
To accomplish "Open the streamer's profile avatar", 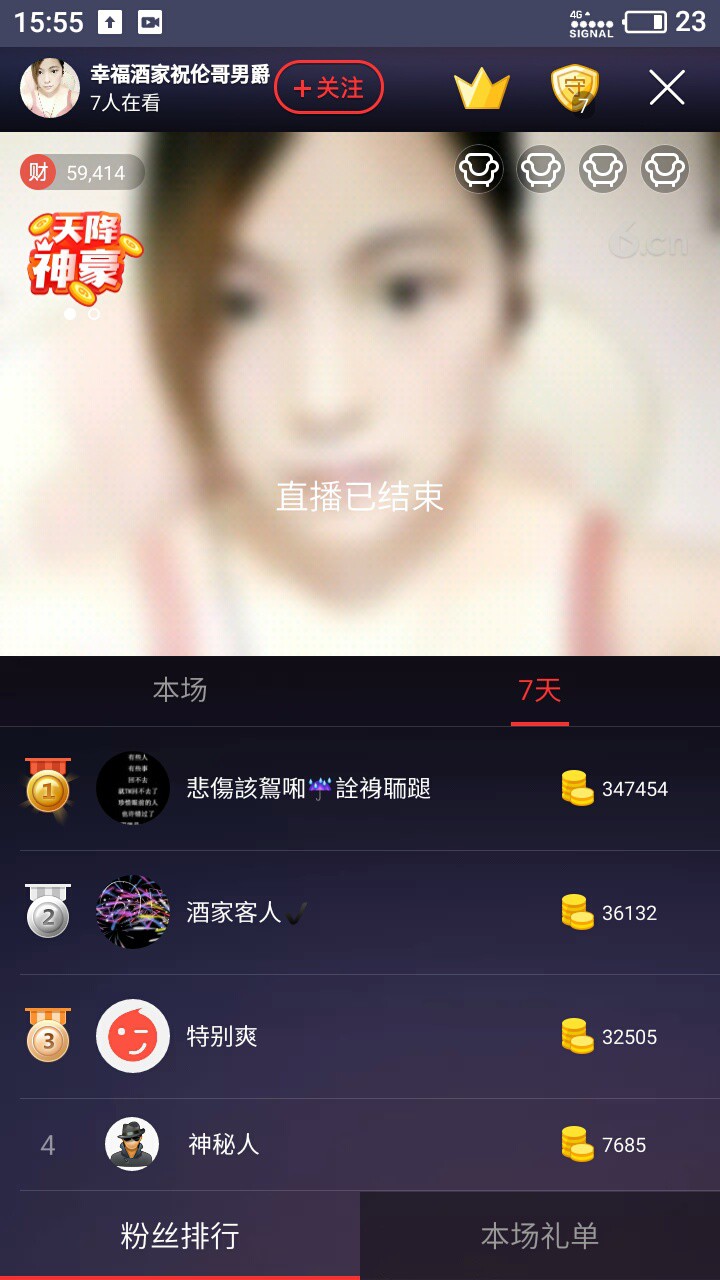I will 50,88.
